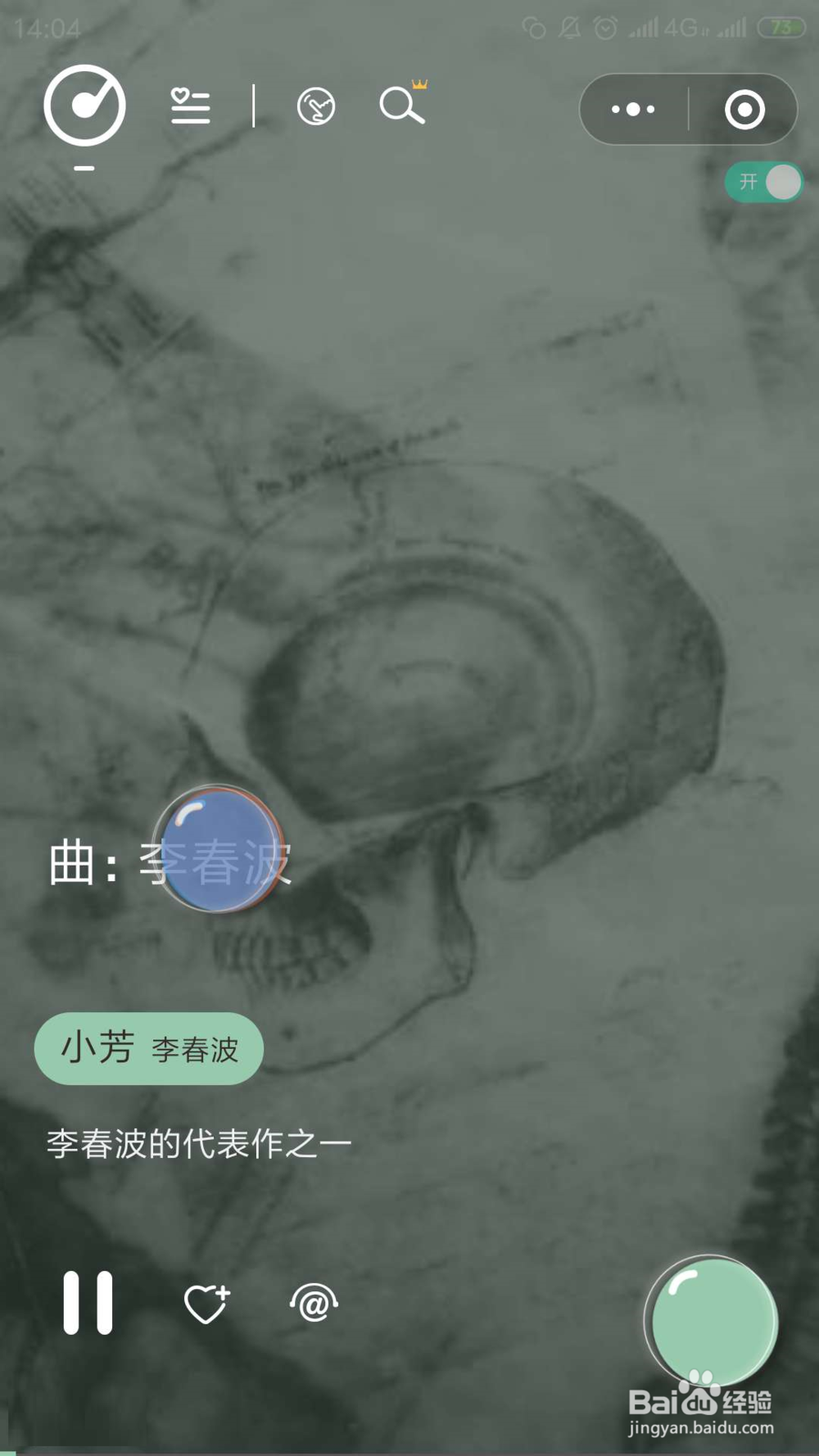Open the music playlist icon with heart
The width and height of the screenshot is (819, 1456).
(x=189, y=105)
